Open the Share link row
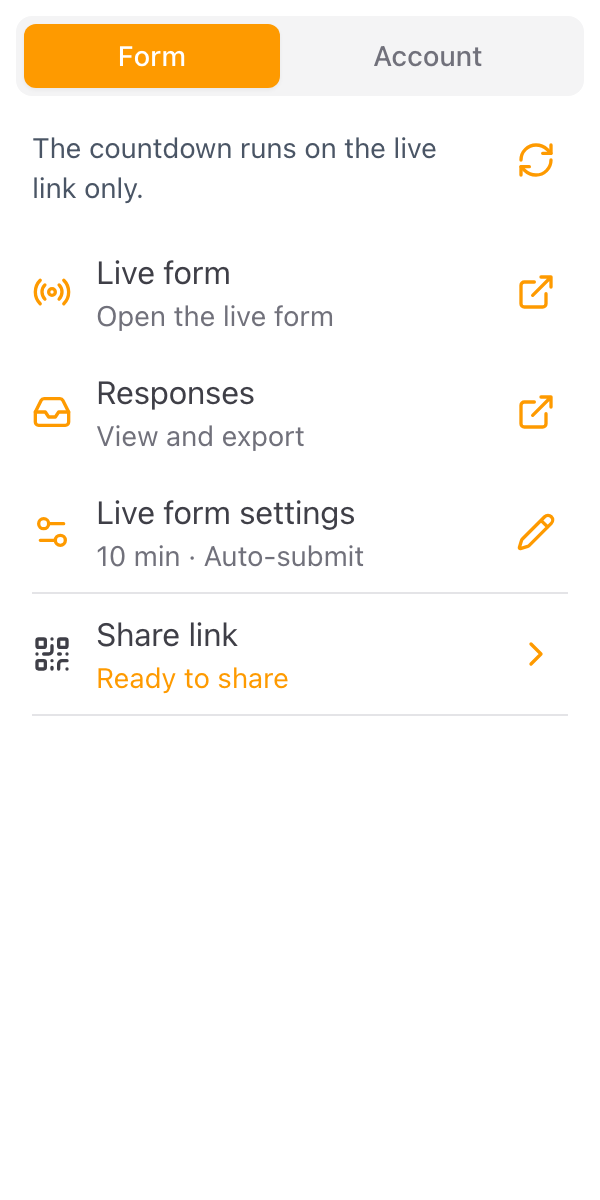This screenshot has width=600, height=1200. coord(300,655)
